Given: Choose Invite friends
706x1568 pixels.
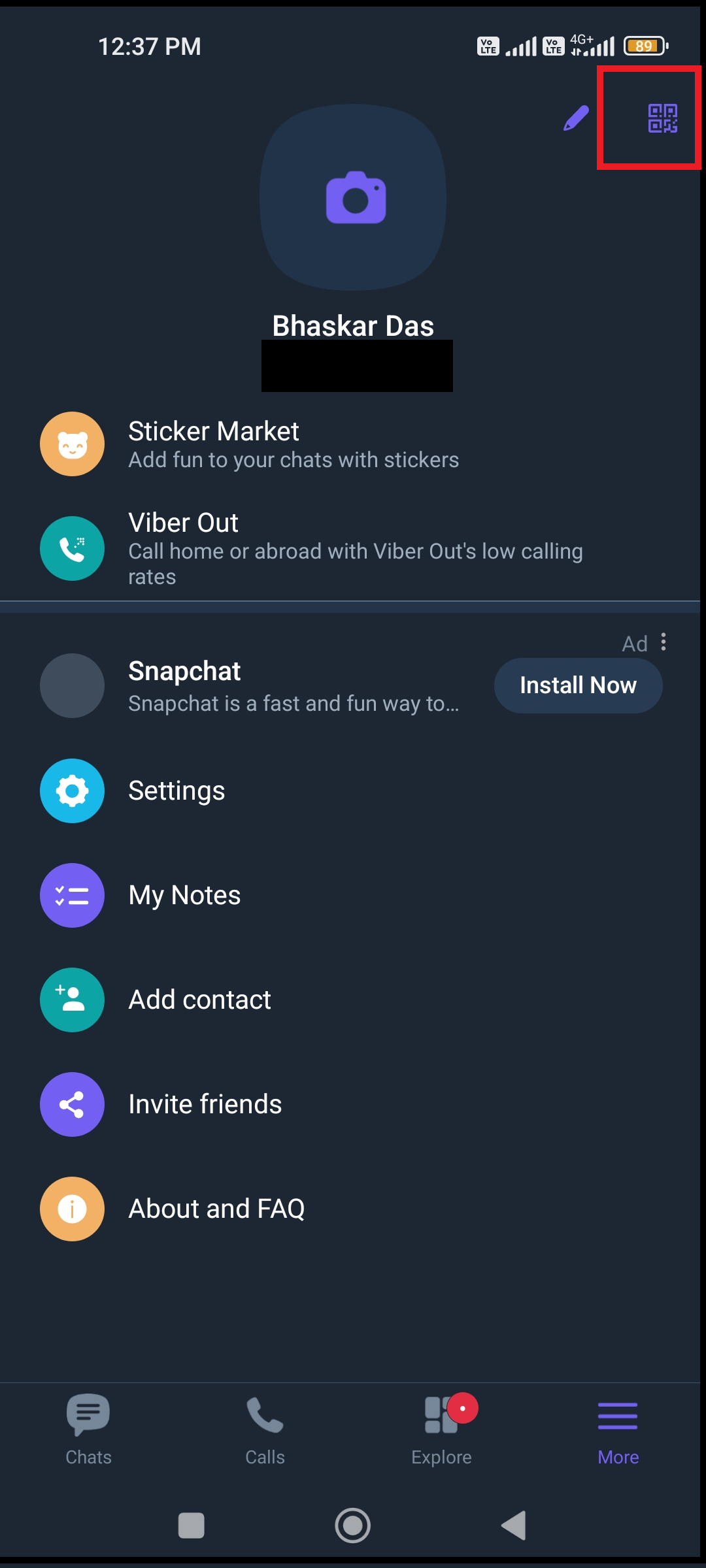Looking at the screenshot, I should pyautogui.click(x=205, y=1104).
